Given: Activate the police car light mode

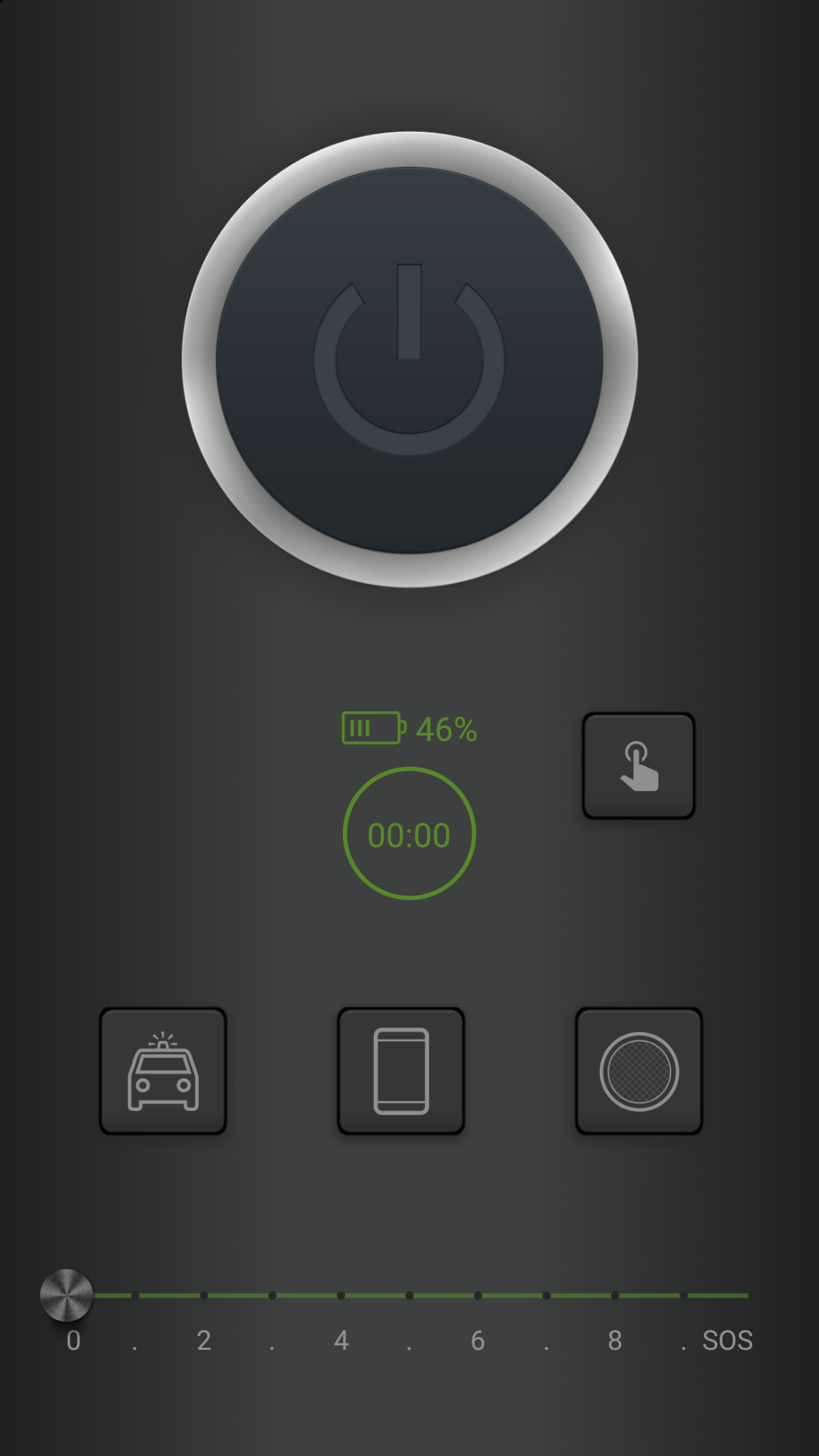Looking at the screenshot, I should pyautogui.click(x=163, y=1071).
